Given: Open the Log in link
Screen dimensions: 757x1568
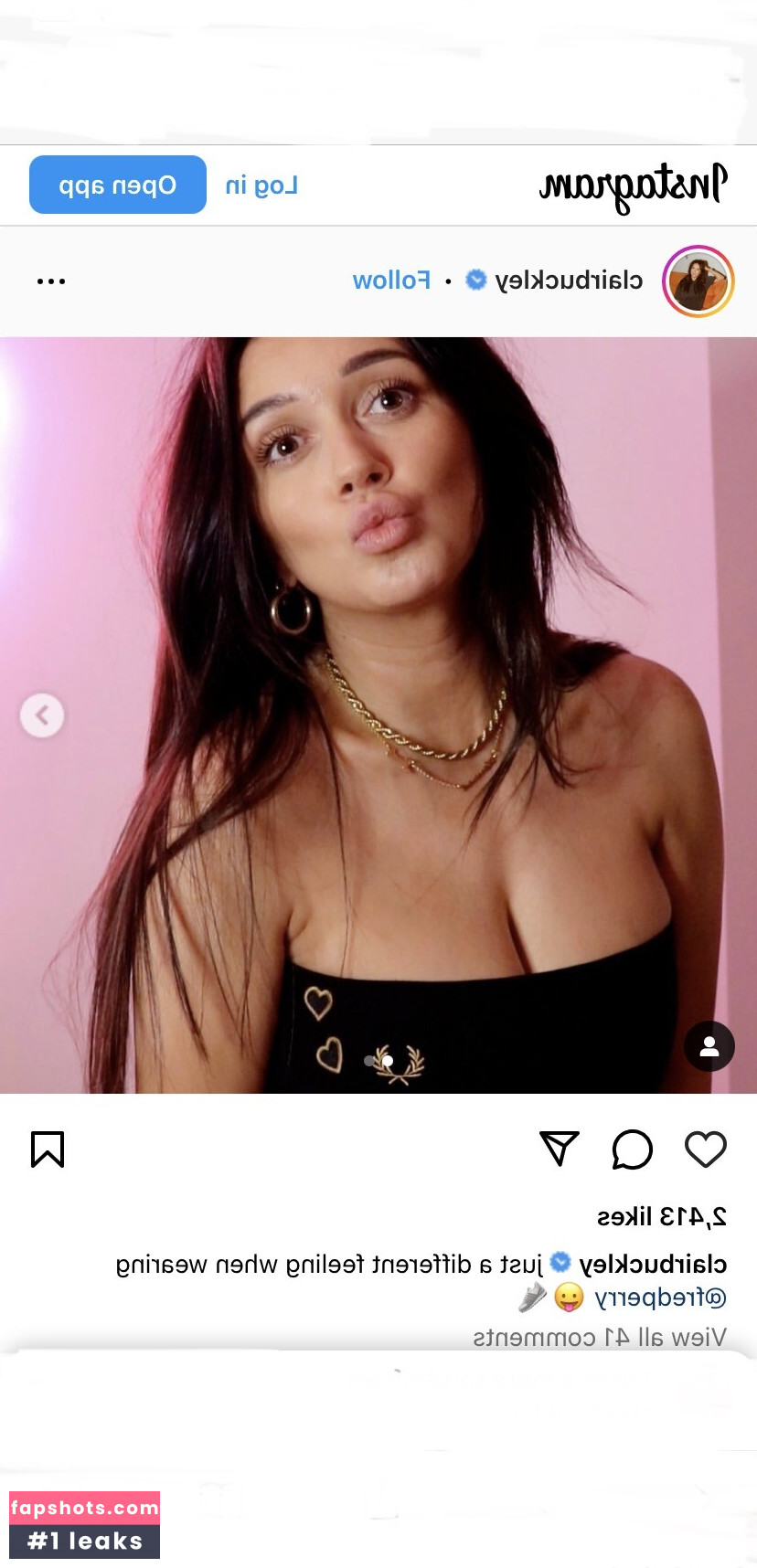Looking at the screenshot, I should (x=261, y=185).
